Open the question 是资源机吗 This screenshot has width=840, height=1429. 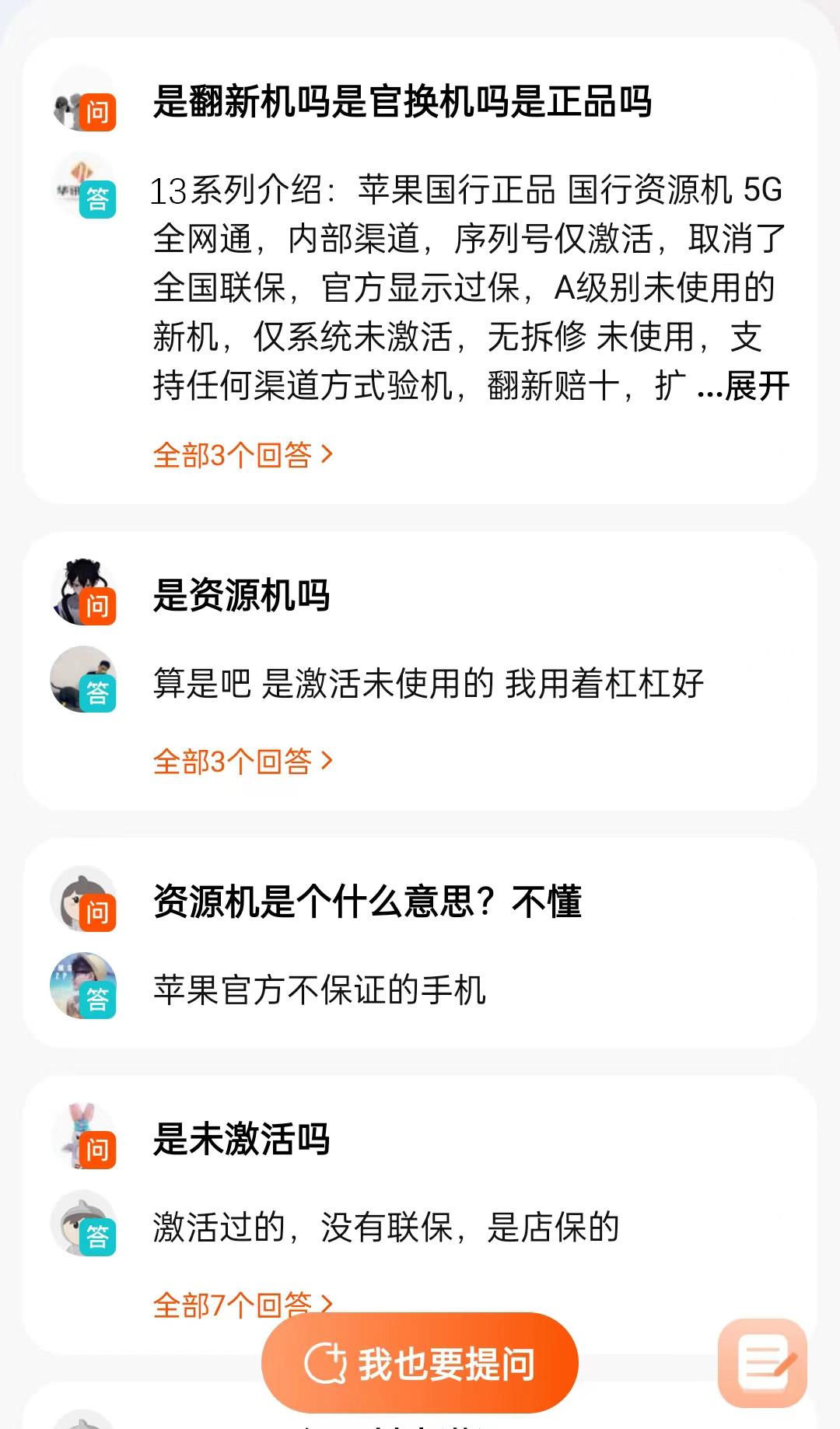(x=241, y=596)
